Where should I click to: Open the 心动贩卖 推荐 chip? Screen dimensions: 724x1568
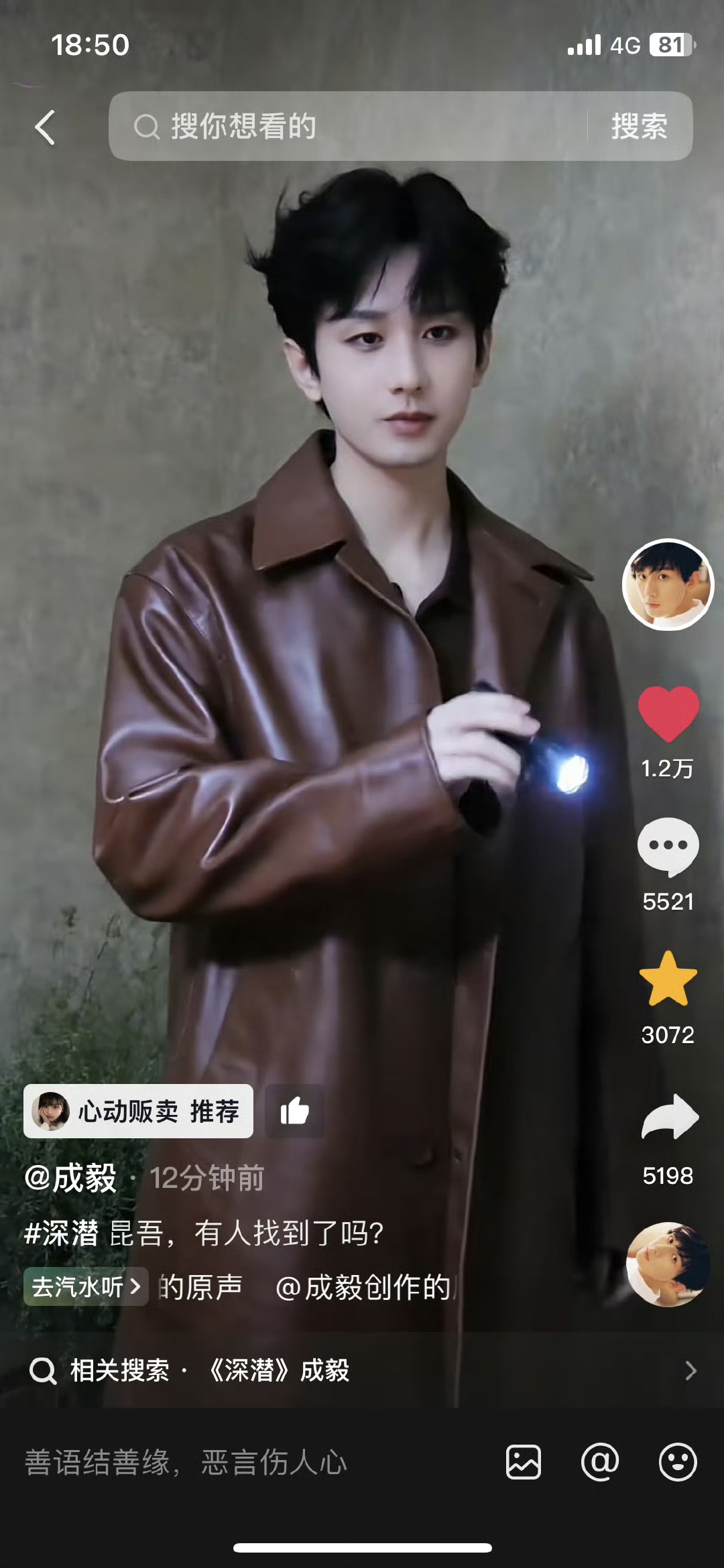click(138, 1111)
